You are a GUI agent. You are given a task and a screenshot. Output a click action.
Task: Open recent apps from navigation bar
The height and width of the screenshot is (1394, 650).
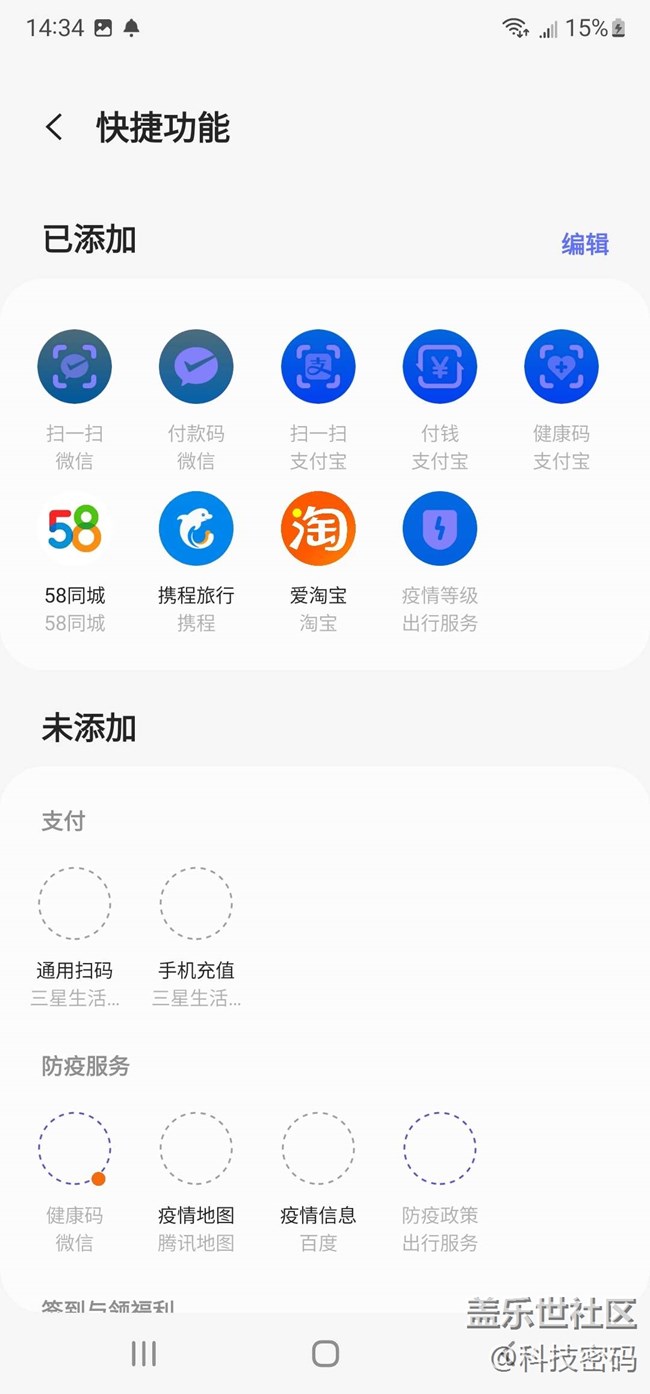click(144, 1353)
